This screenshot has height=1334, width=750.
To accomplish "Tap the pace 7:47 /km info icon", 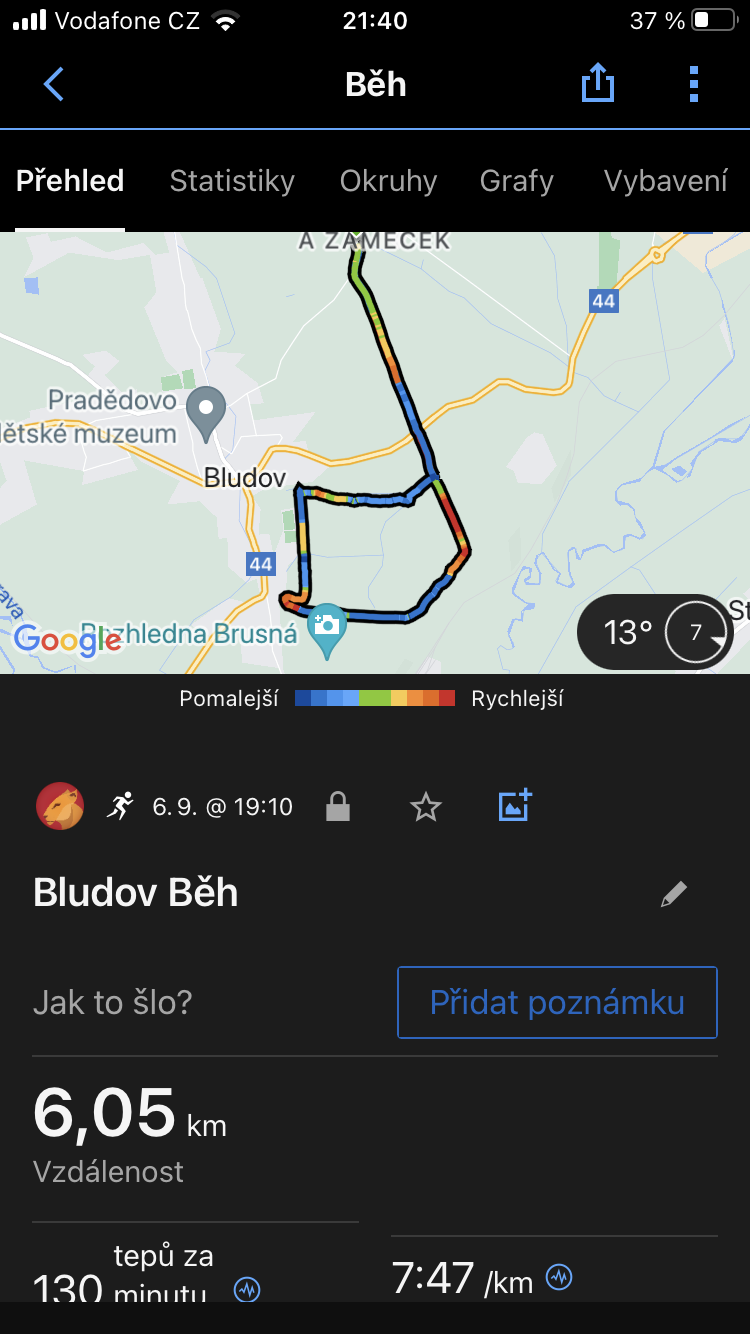I will [560, 1277].
